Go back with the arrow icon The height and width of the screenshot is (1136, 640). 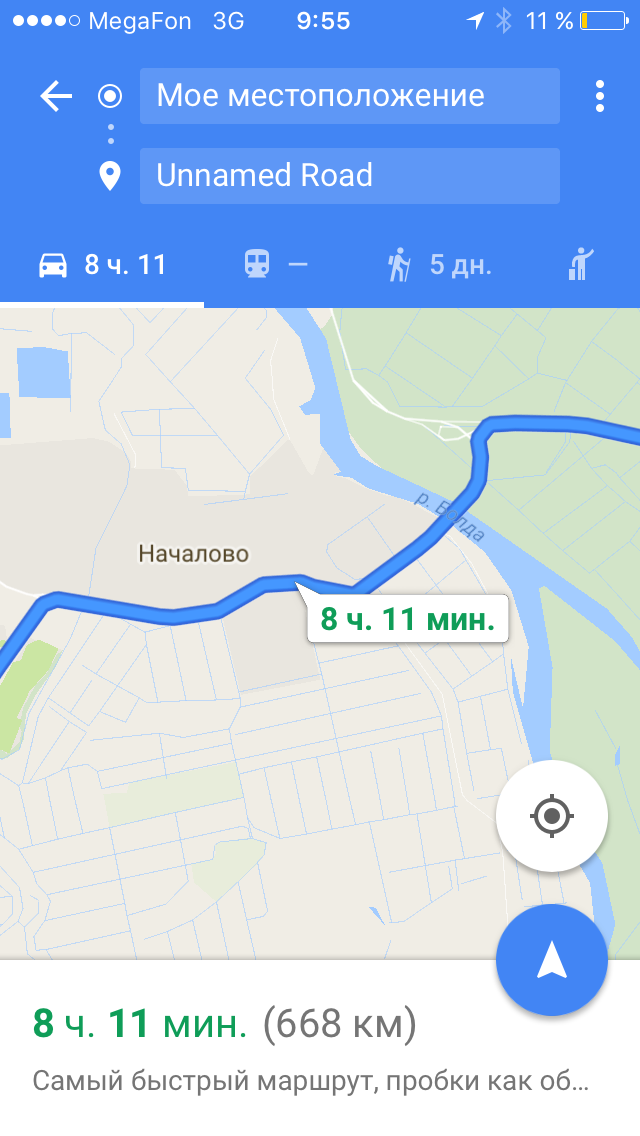point(56,96)
